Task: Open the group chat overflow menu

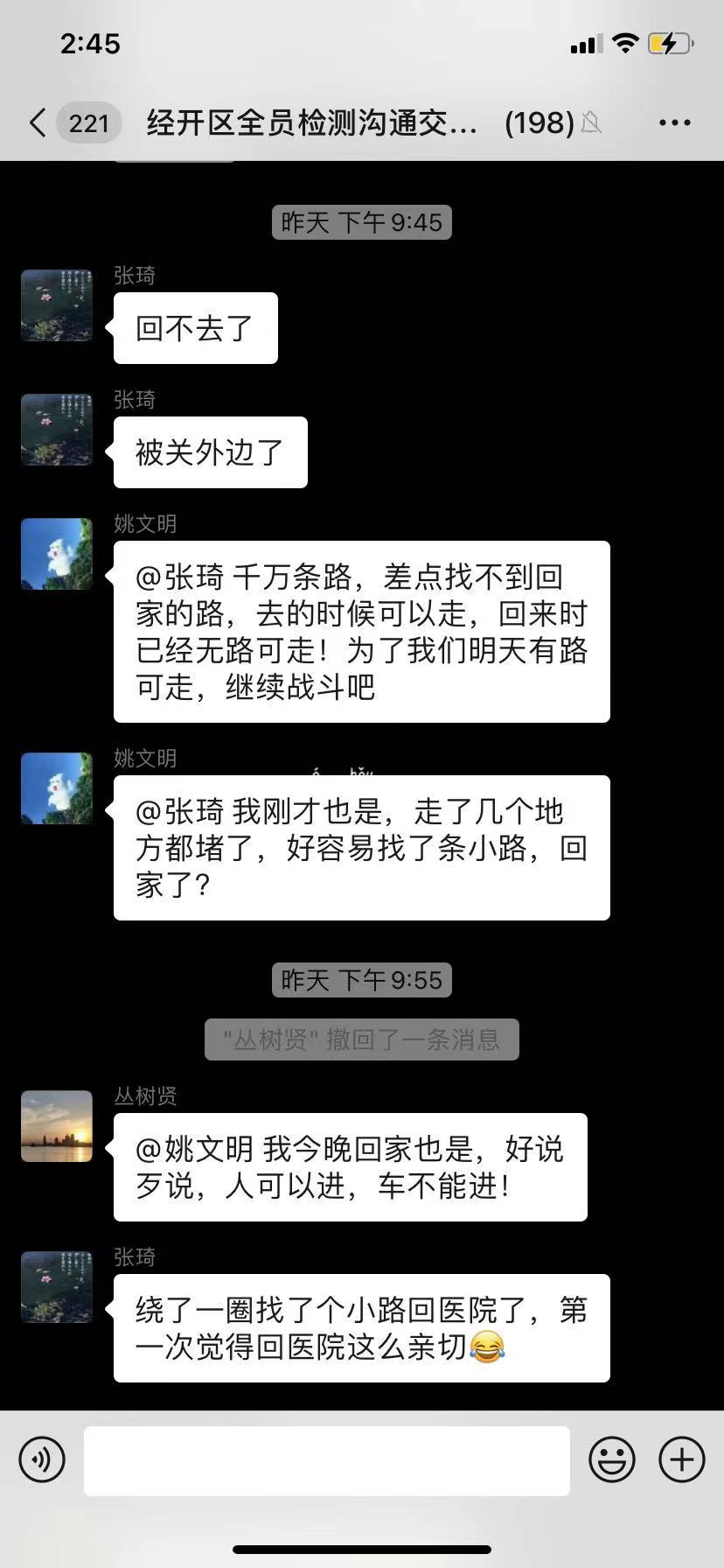Action: tap(674, 123)
